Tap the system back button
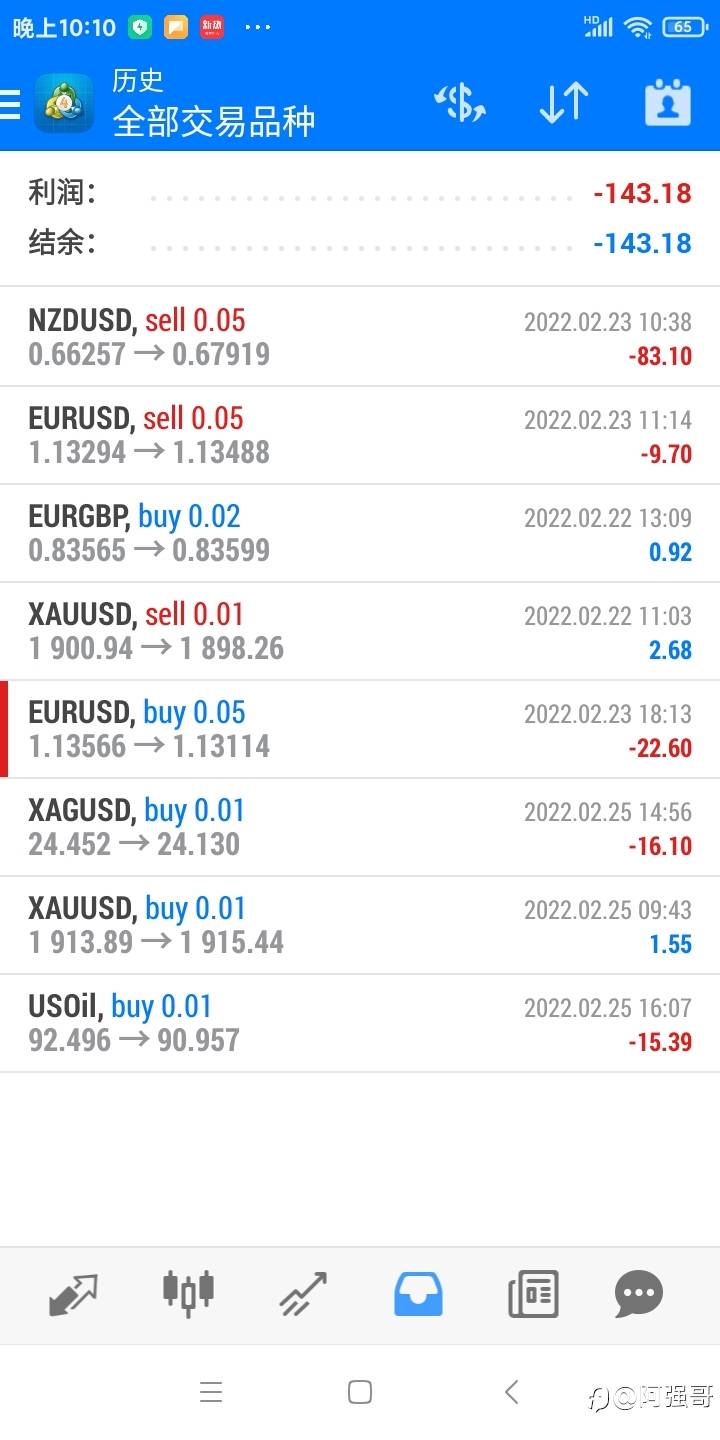The image size is (720, 1440). (x=511, y=1392)
